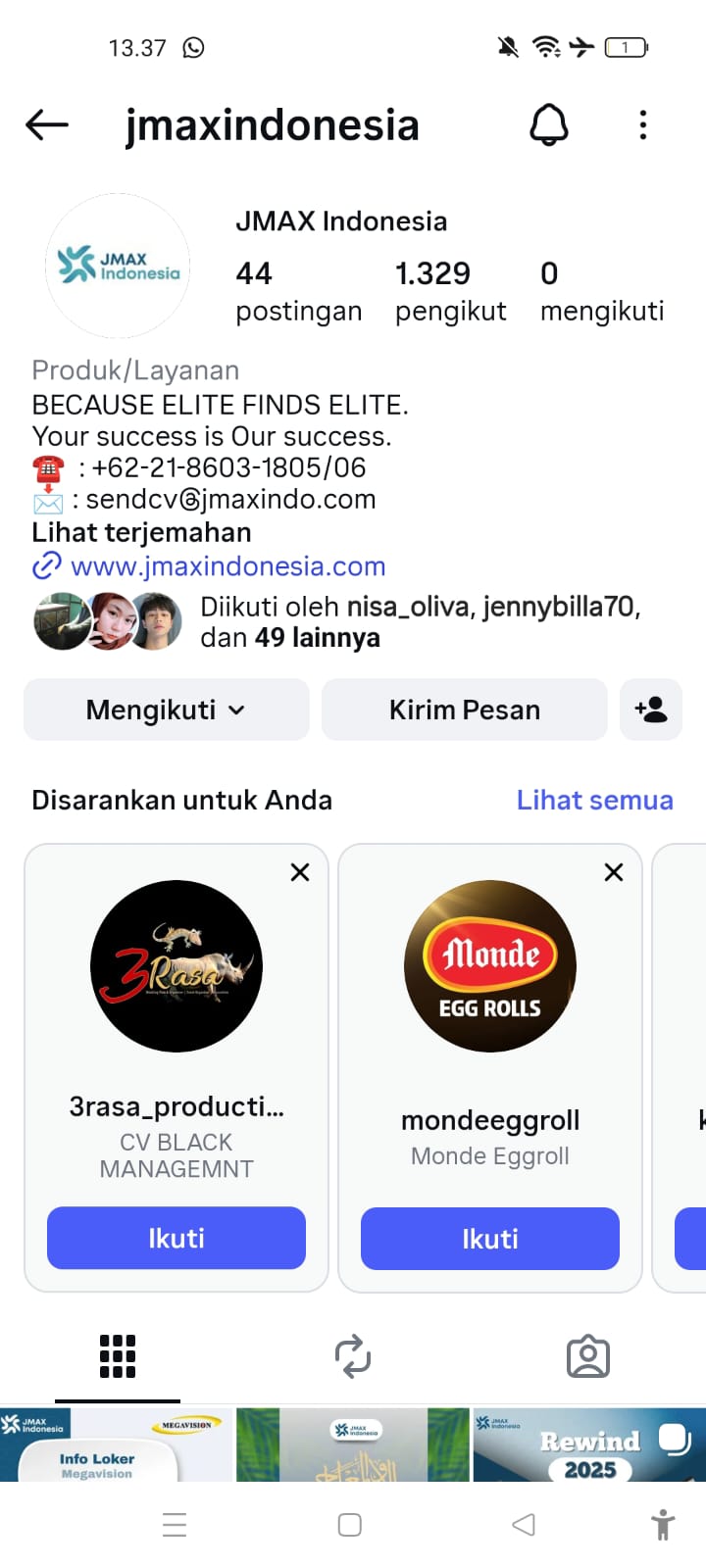Screen dimensions: 706x1568
Task: Open the Rewind 2025 post
Action: coord(589,1445)
